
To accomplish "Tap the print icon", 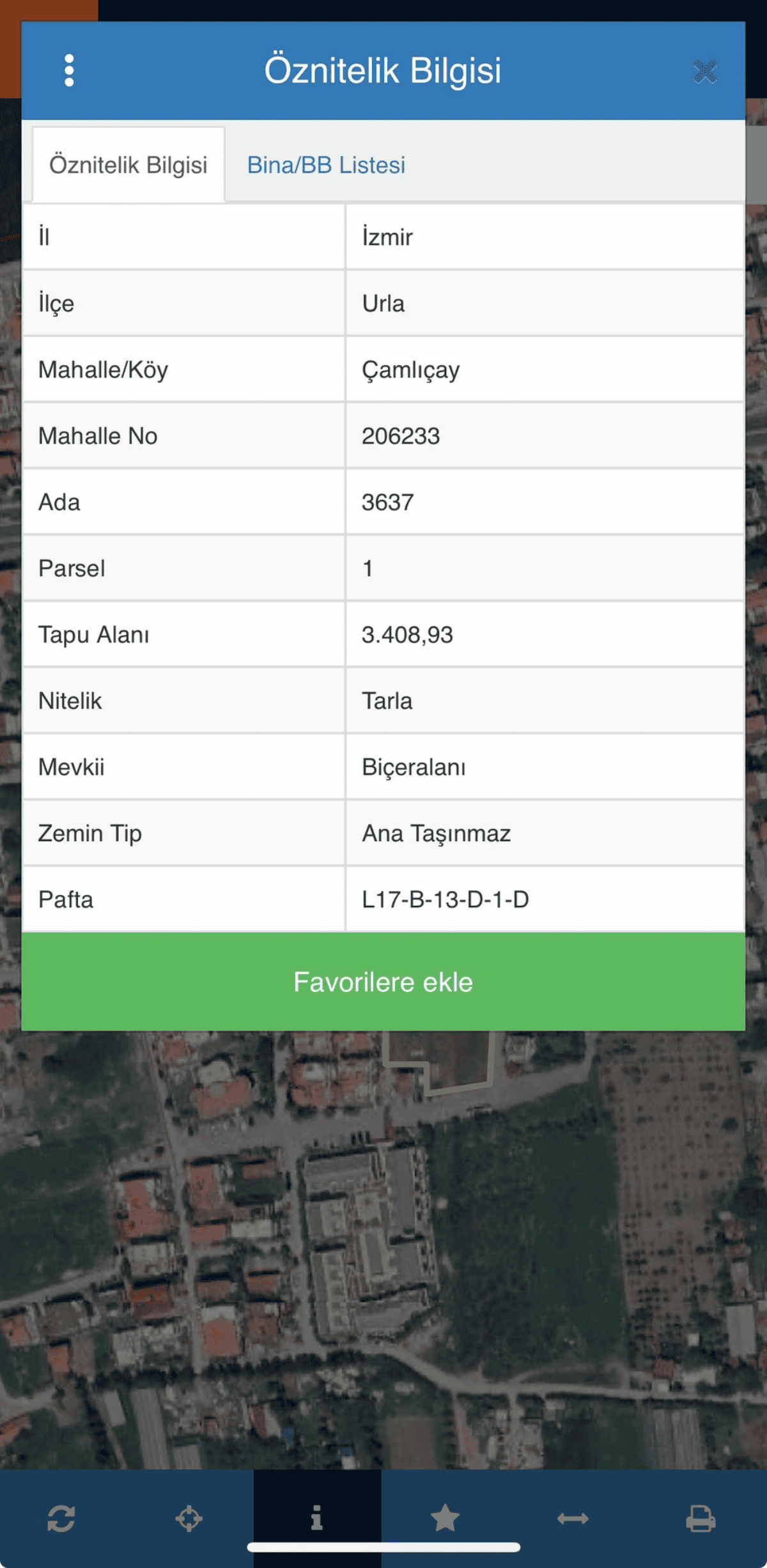I will pyautogui.click(x=701, y=1518).
